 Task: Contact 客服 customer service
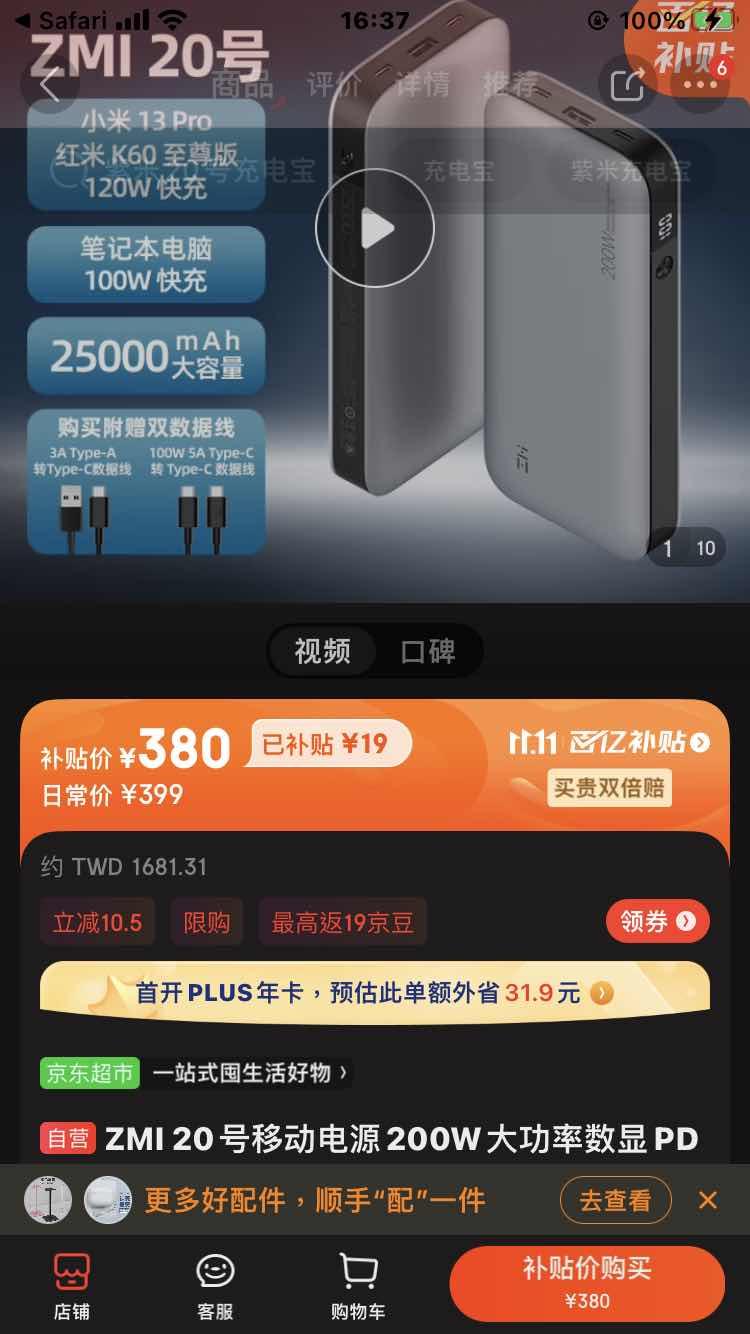(215, 1285)
